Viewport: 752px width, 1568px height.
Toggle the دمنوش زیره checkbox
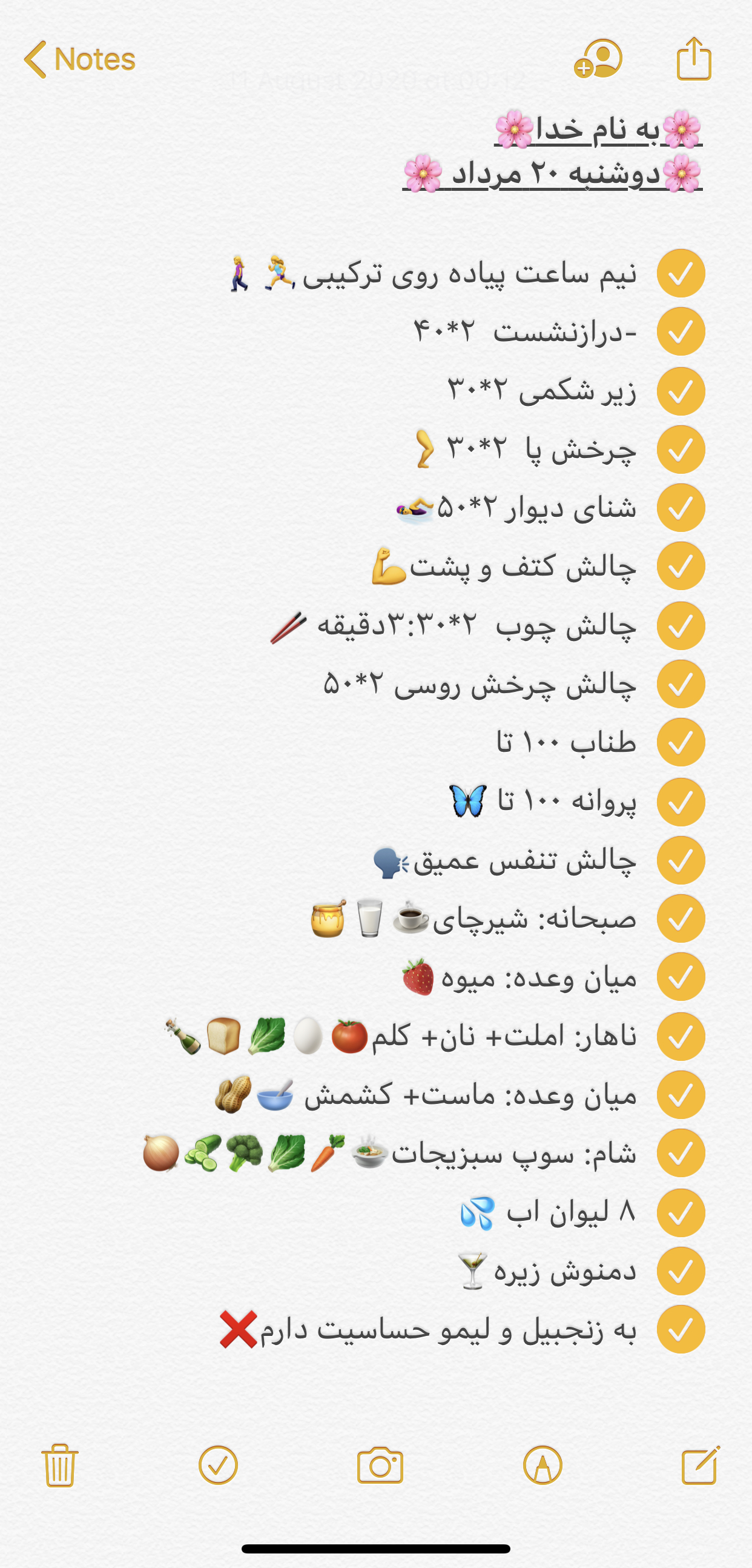coord(681,1271)
